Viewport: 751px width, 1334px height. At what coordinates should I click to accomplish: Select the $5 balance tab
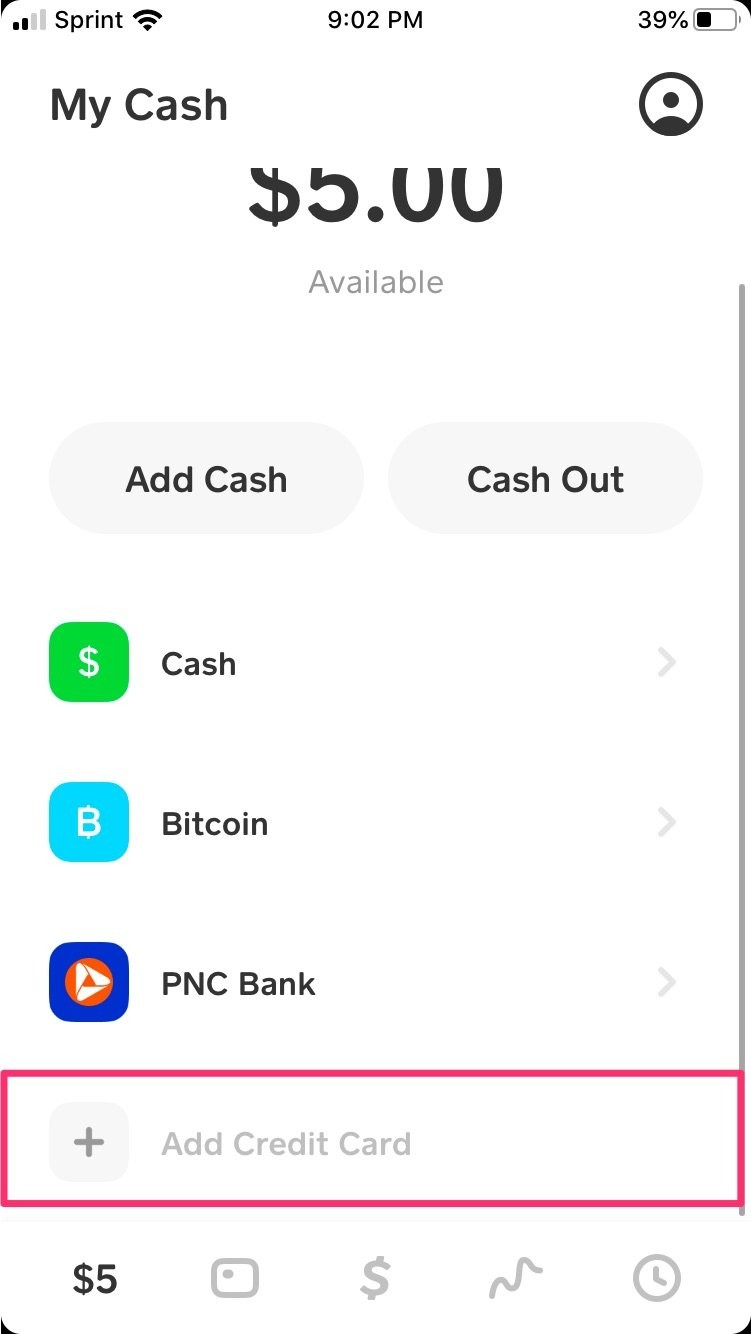[94, 1277]
